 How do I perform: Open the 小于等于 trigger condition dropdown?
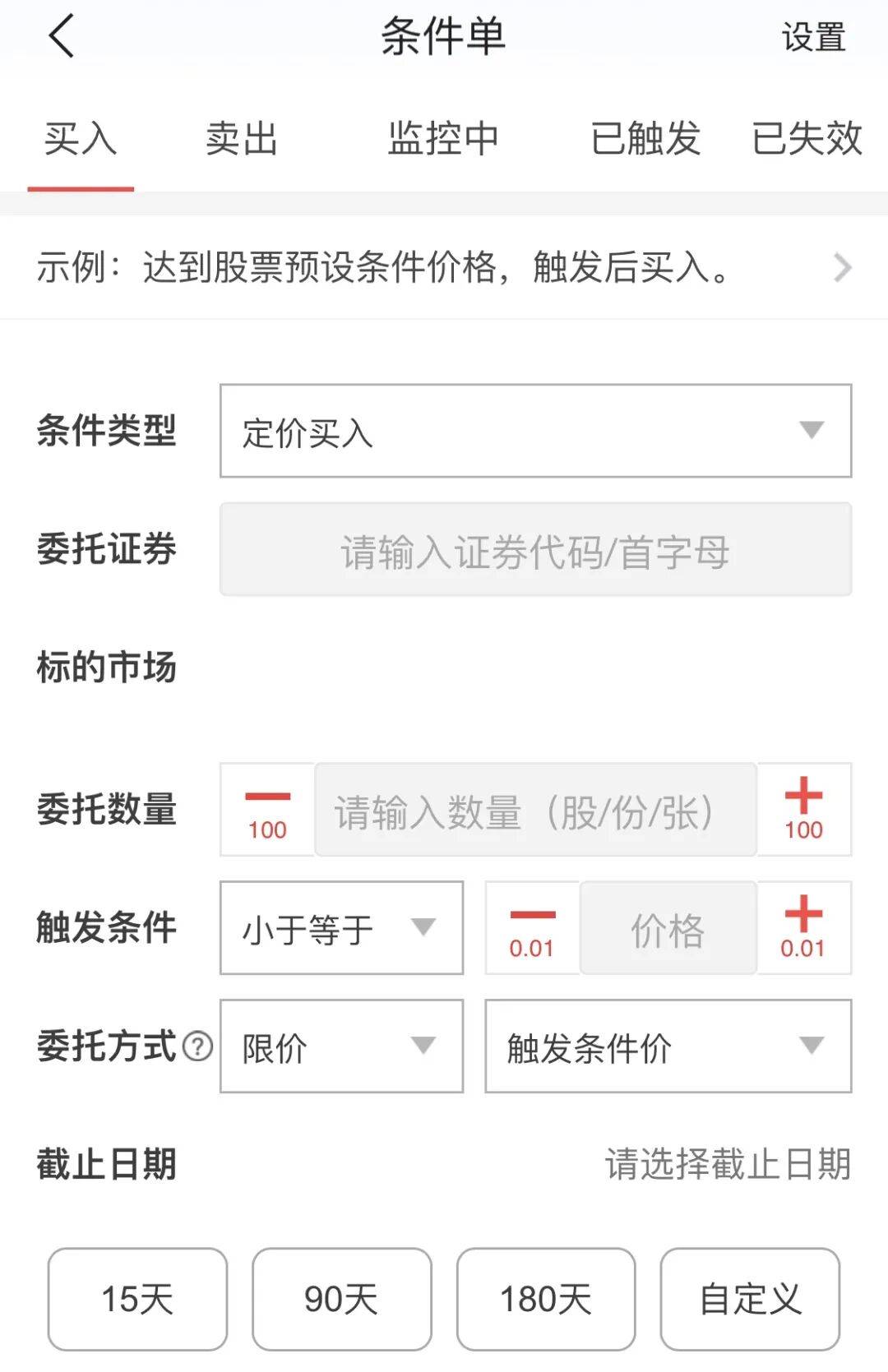(x=341, y=928)
